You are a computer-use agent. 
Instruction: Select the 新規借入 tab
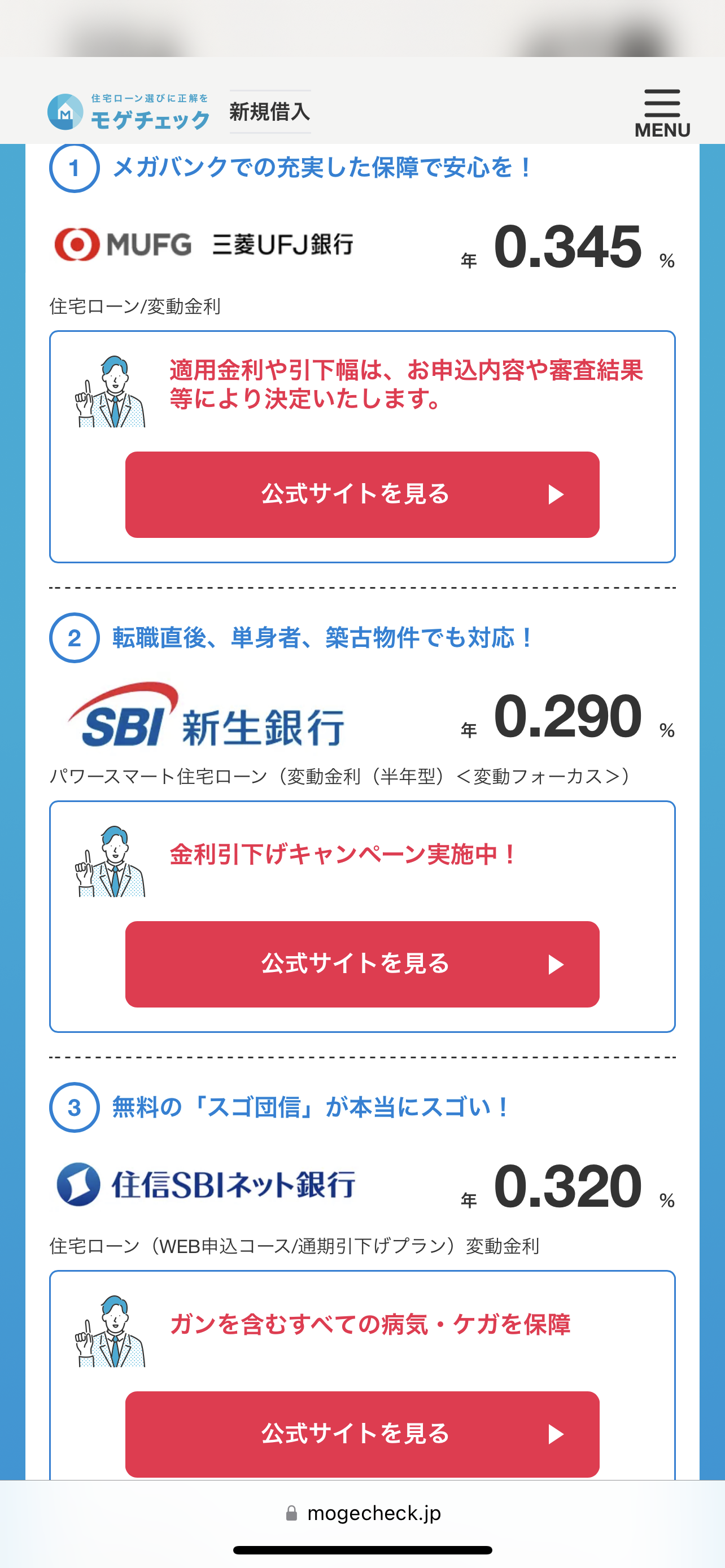click(270, 111)
